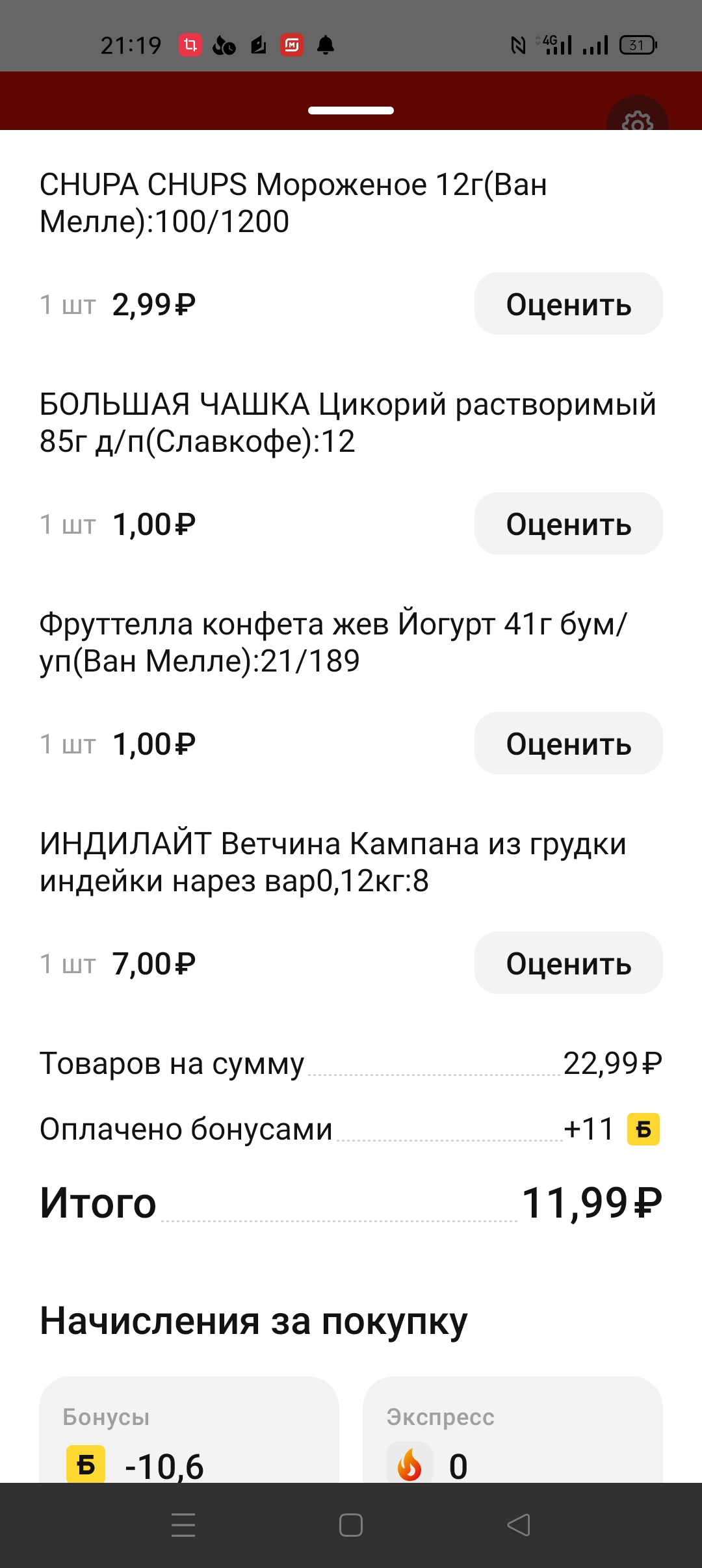The image size is (702, 1568).
Task: Tap the sheet drag handle at top
Action: pos(351,111)
